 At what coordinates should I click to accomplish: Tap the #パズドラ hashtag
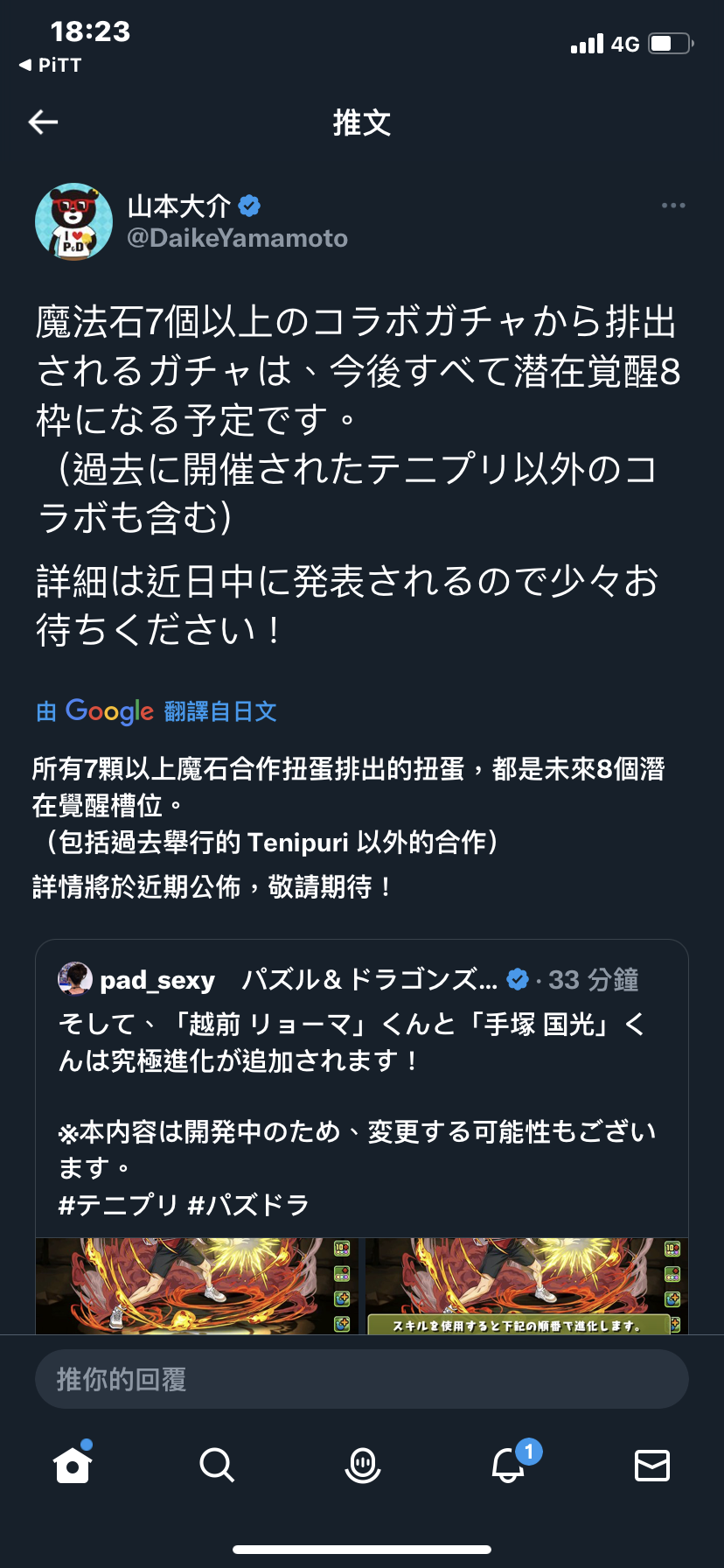click(x=248, y=1205)
